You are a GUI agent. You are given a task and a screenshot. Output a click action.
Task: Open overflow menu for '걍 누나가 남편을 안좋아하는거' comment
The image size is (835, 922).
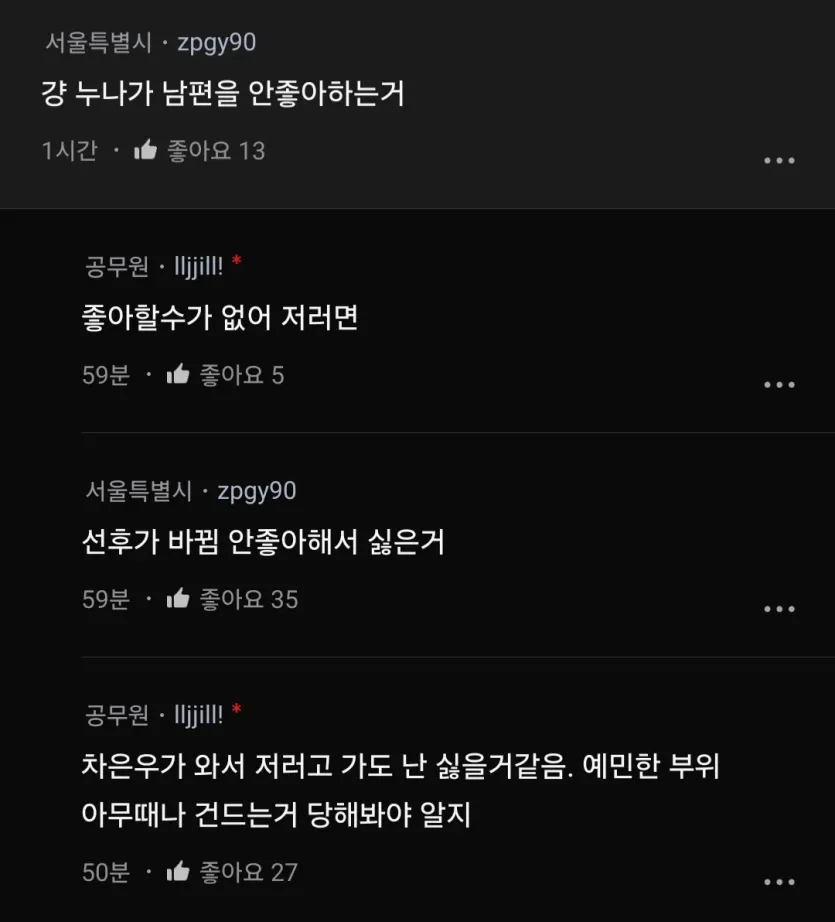pyautogui.click(x=779, y=160)
